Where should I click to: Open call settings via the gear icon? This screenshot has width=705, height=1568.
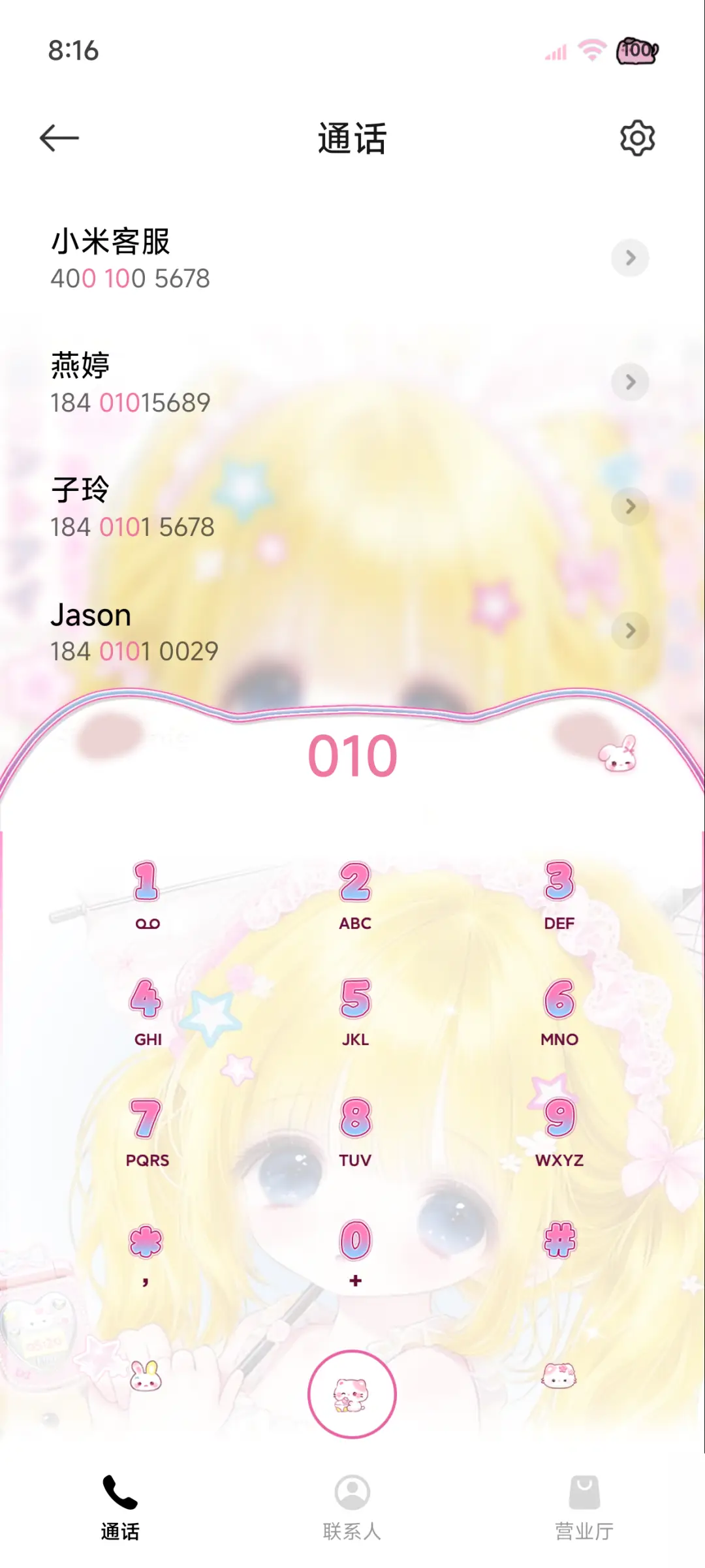pyautogui.click(x=636, y=137)
